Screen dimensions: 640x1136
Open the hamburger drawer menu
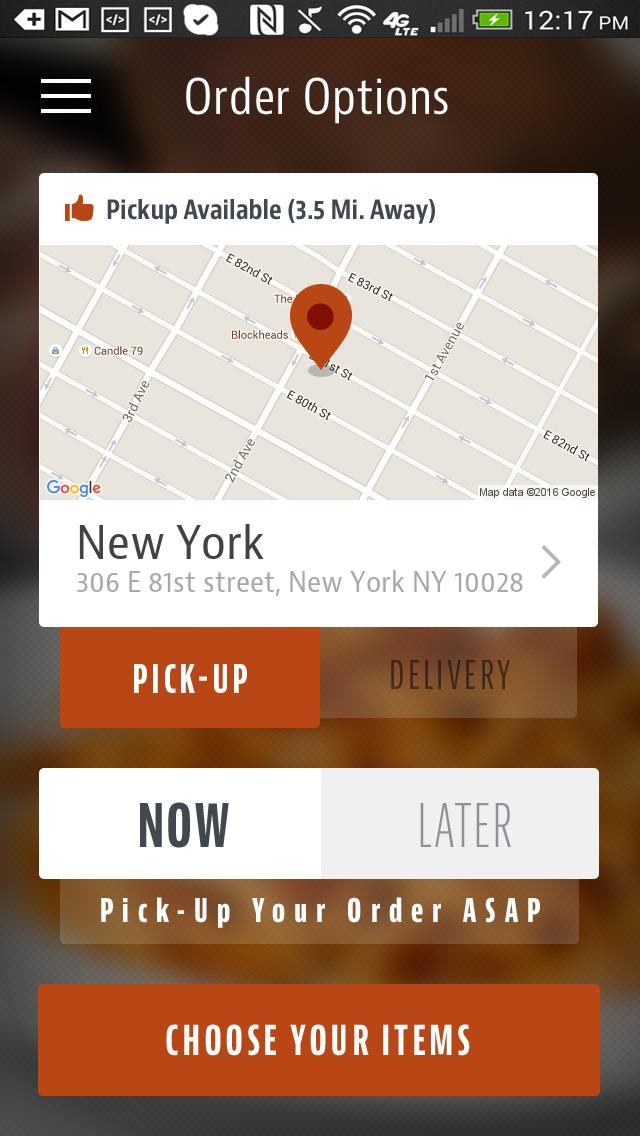66,96
